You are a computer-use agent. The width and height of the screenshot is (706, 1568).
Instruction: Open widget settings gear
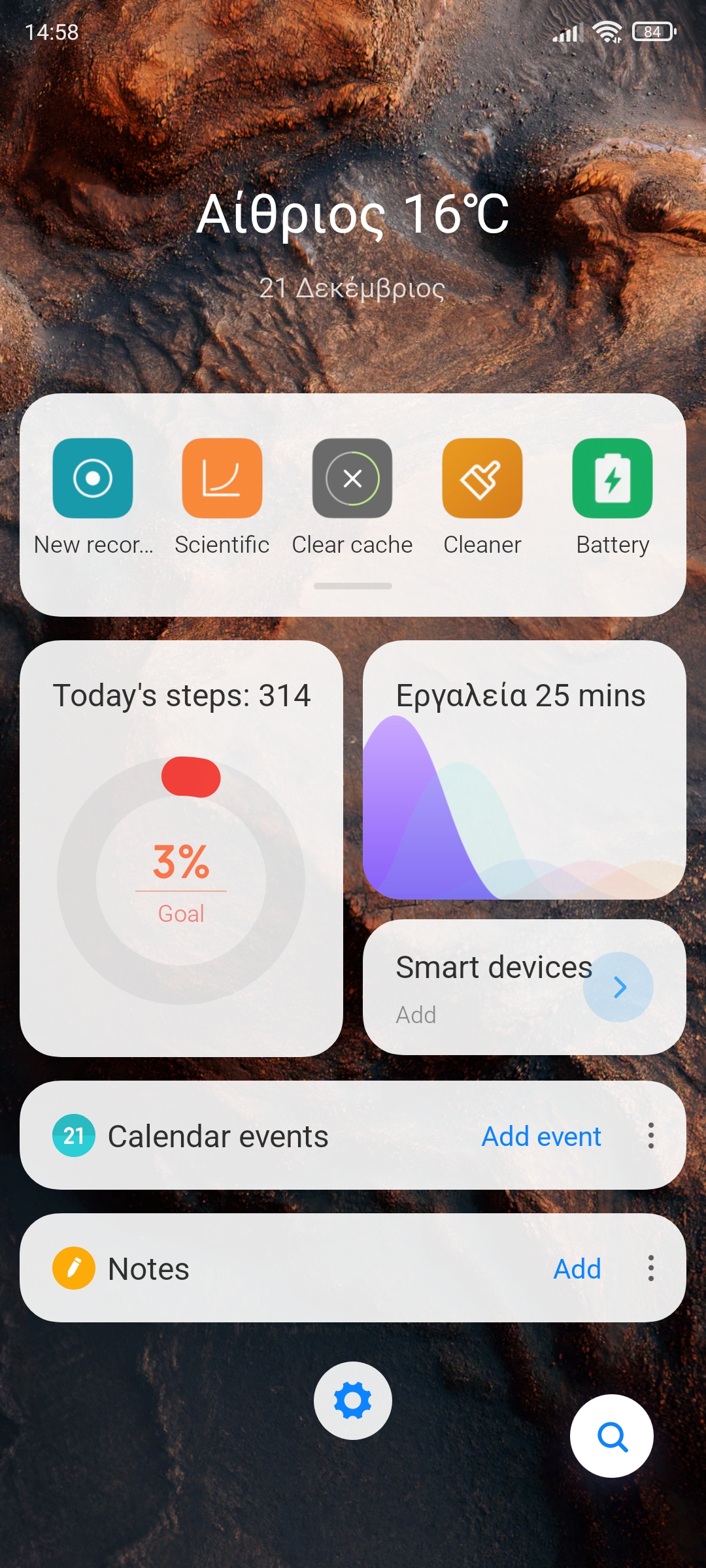click(x=353, y=1400)
